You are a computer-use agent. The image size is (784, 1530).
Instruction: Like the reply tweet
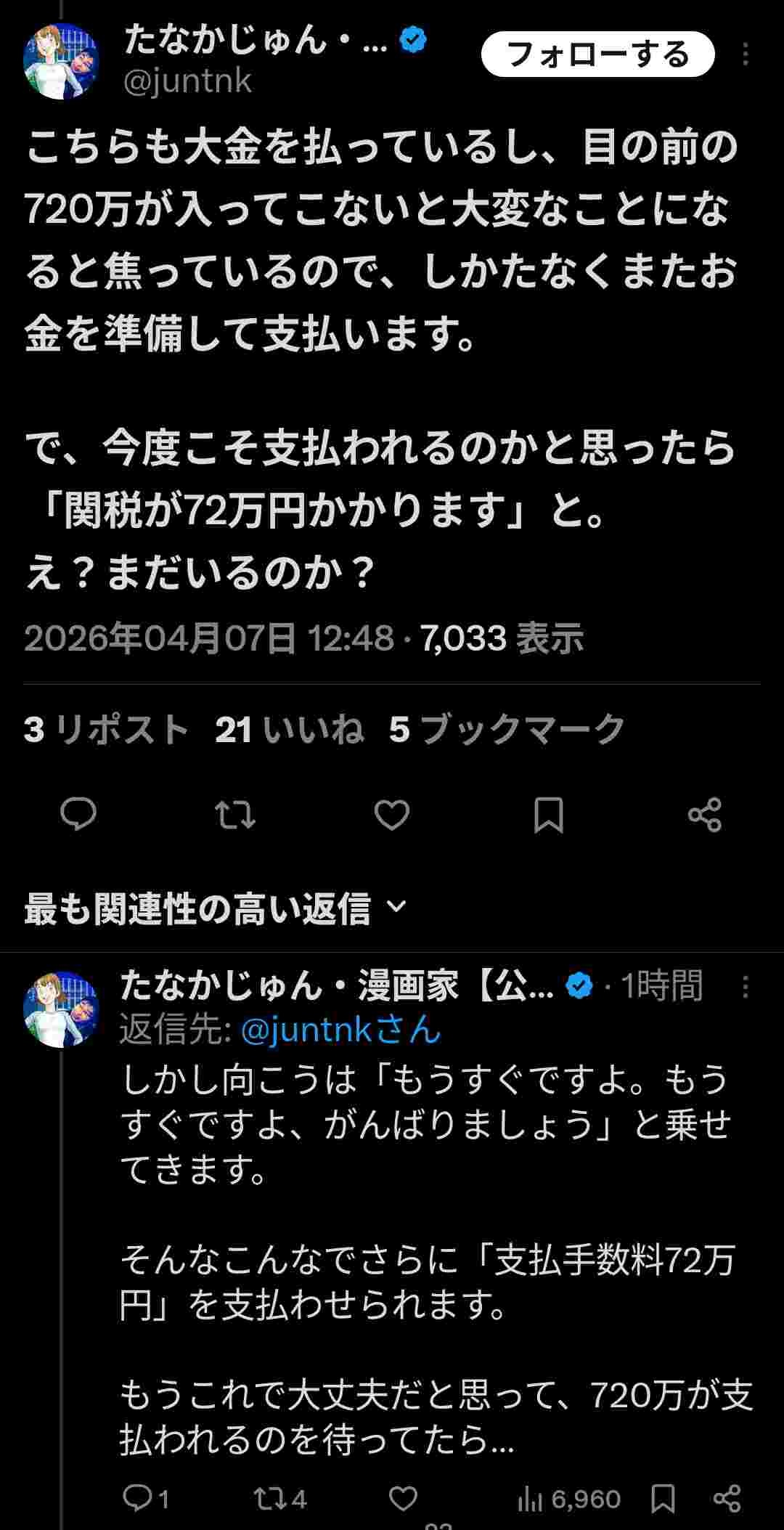tap(404, 1498)
